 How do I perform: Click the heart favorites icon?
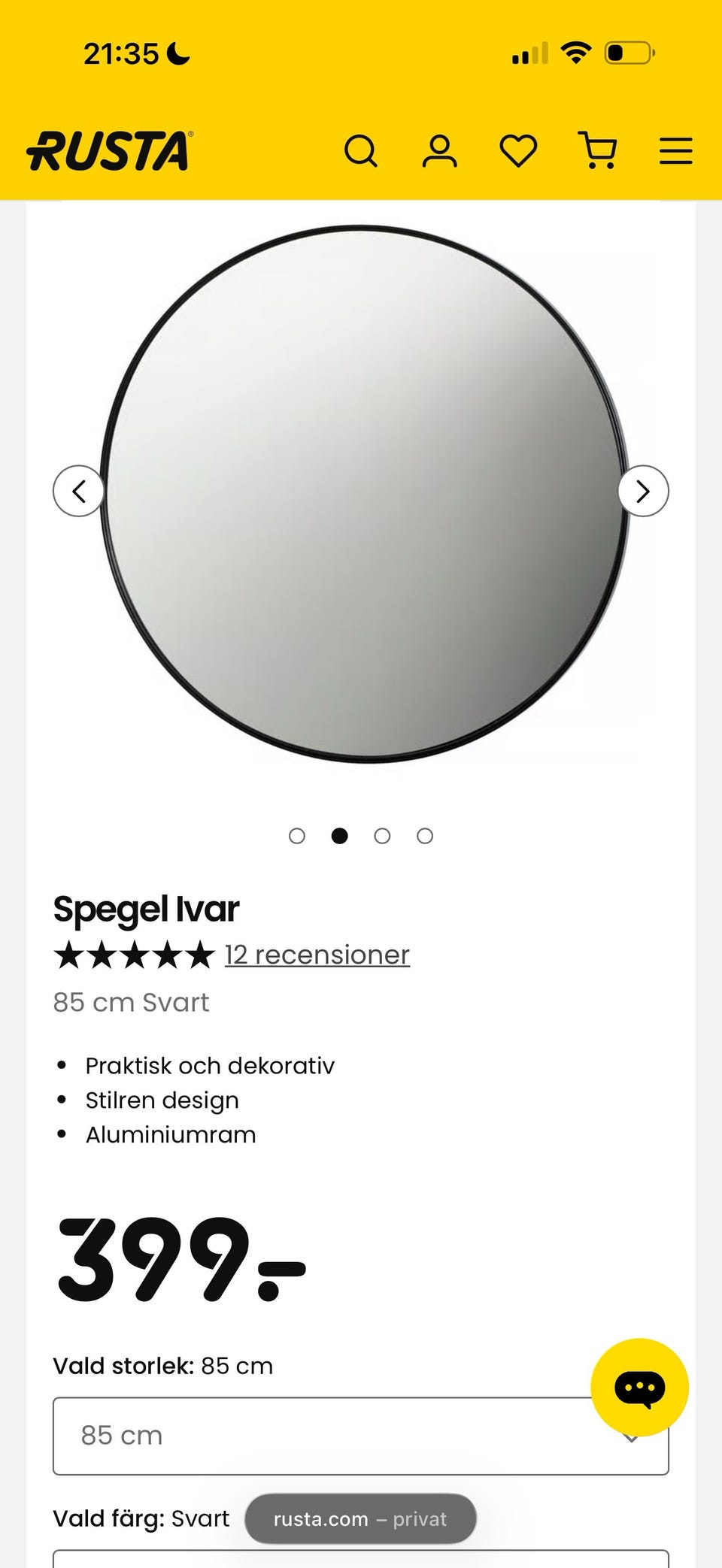(x=517, y=151)
